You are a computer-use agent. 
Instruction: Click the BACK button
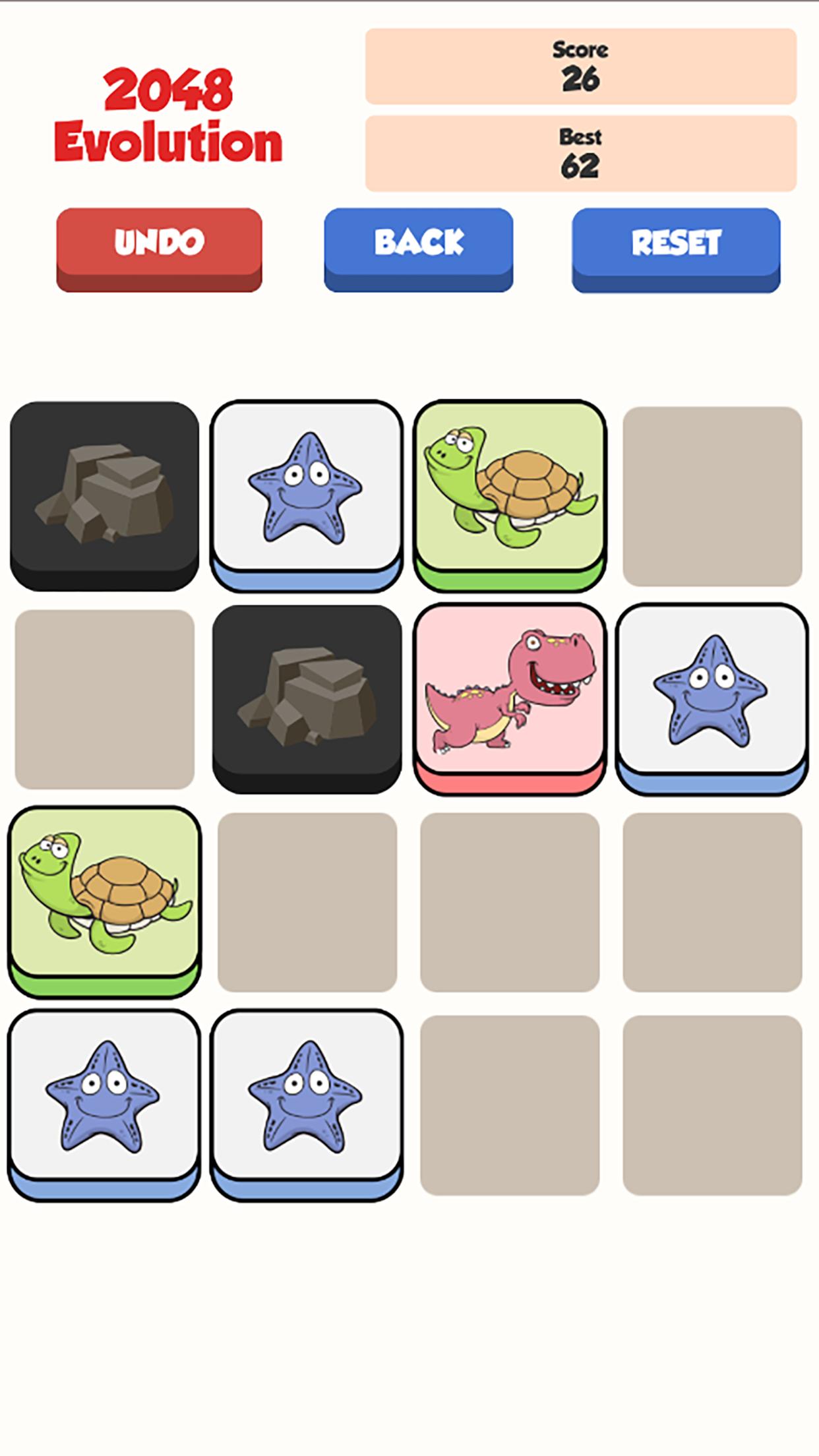[419, 244]
